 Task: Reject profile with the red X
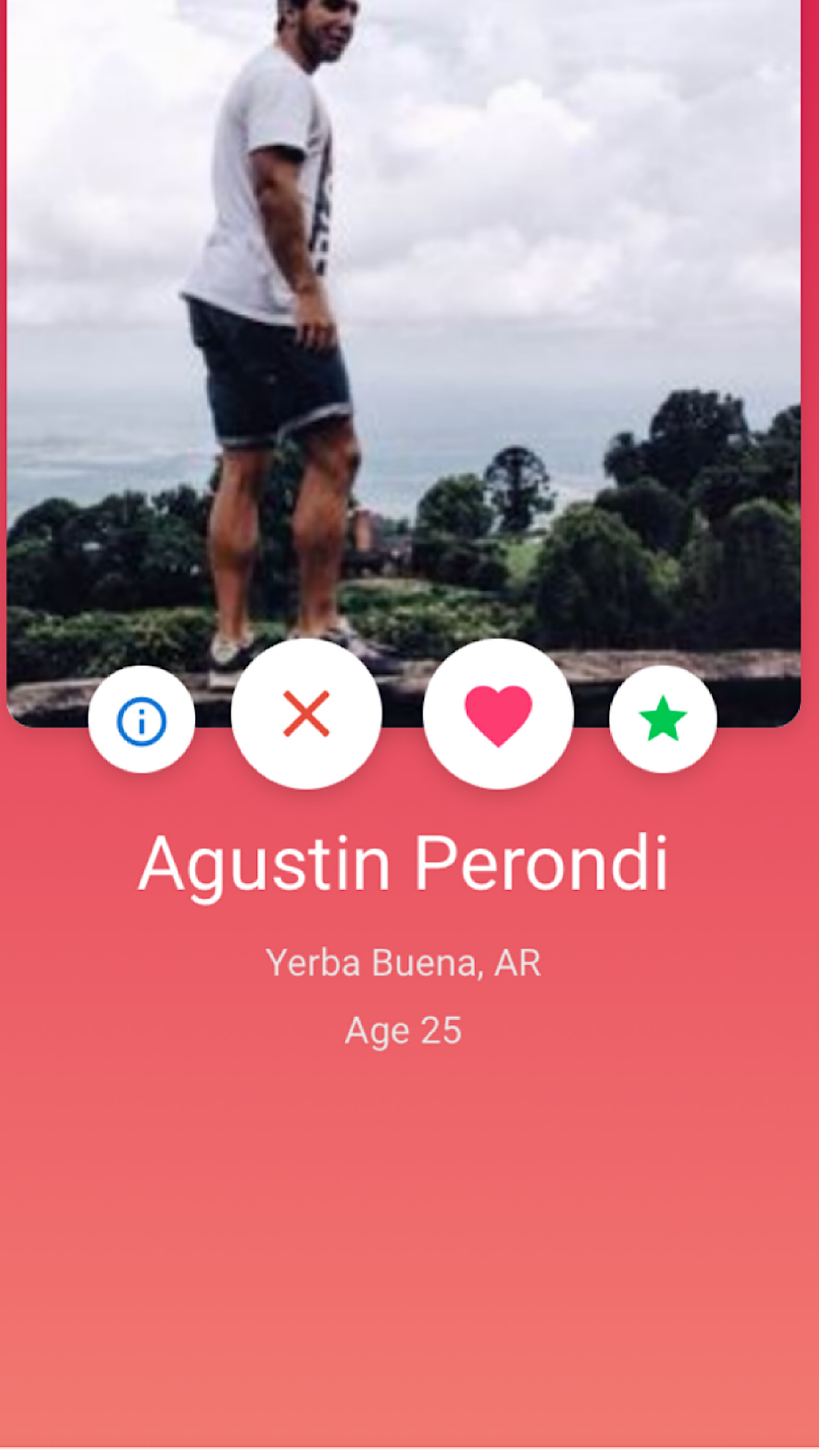pyautogui.click(x=306, y=713)
